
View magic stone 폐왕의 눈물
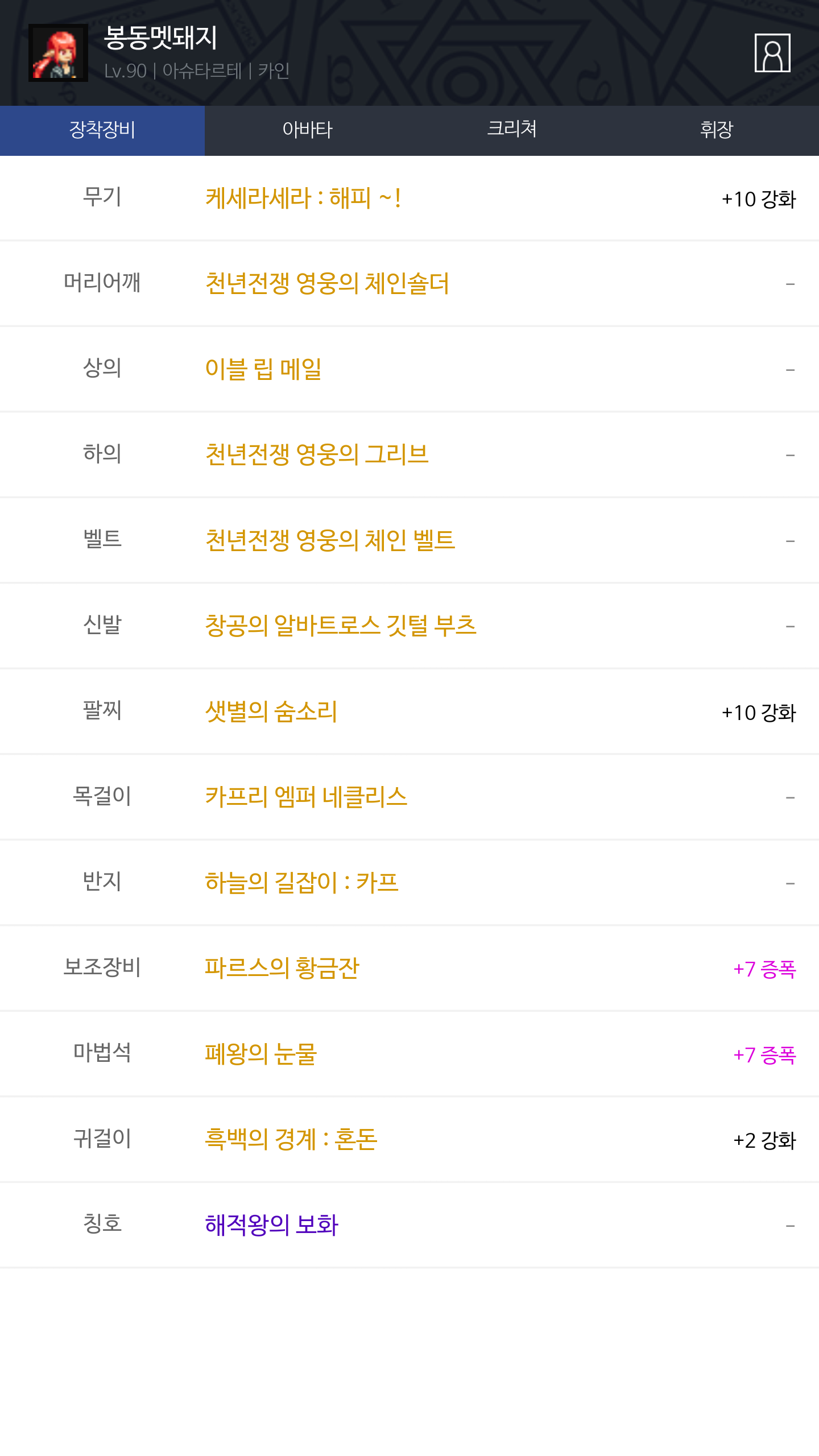click(260, 1054)
